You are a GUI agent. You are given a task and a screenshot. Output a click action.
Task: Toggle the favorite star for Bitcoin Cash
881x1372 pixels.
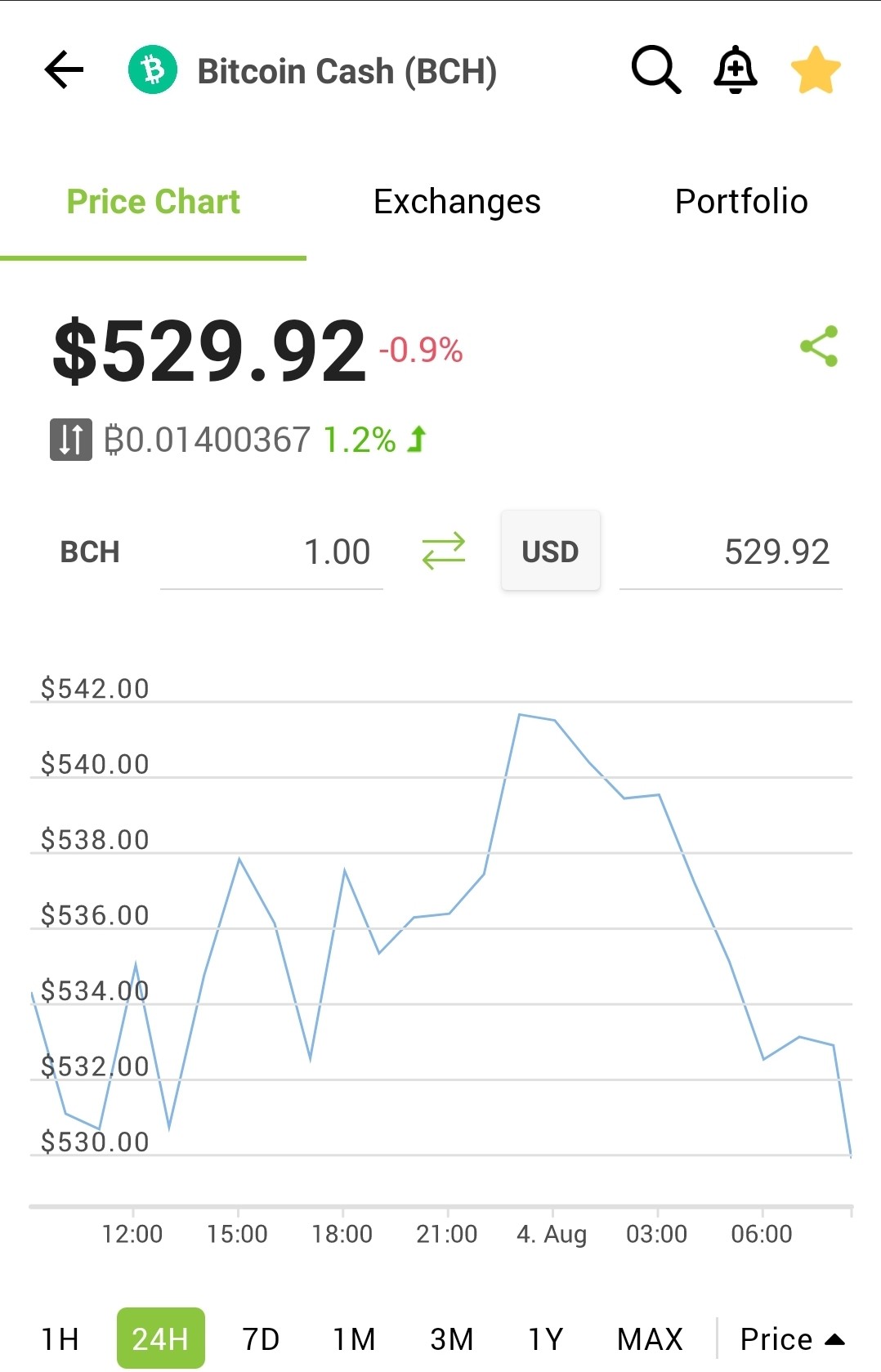[x=816, y=69]
